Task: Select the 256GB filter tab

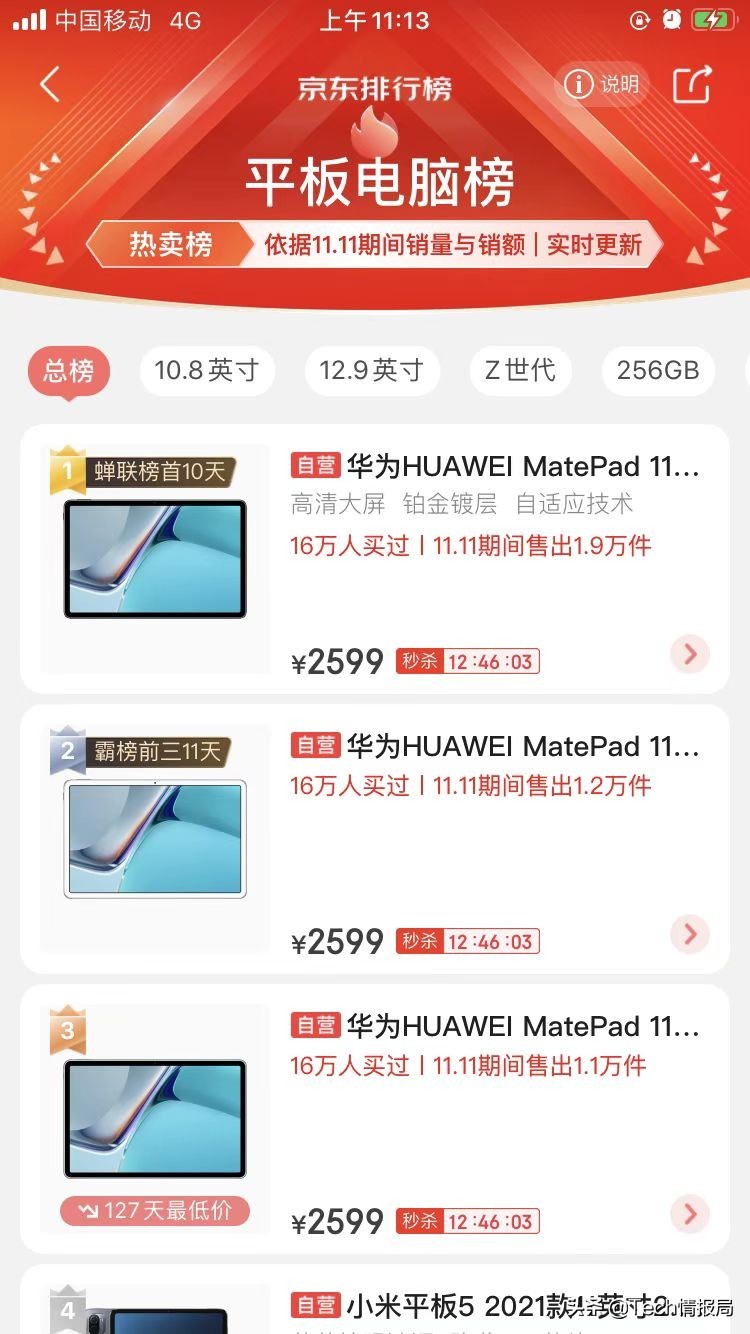Action: pyautogui.click(x=658, y=370)
